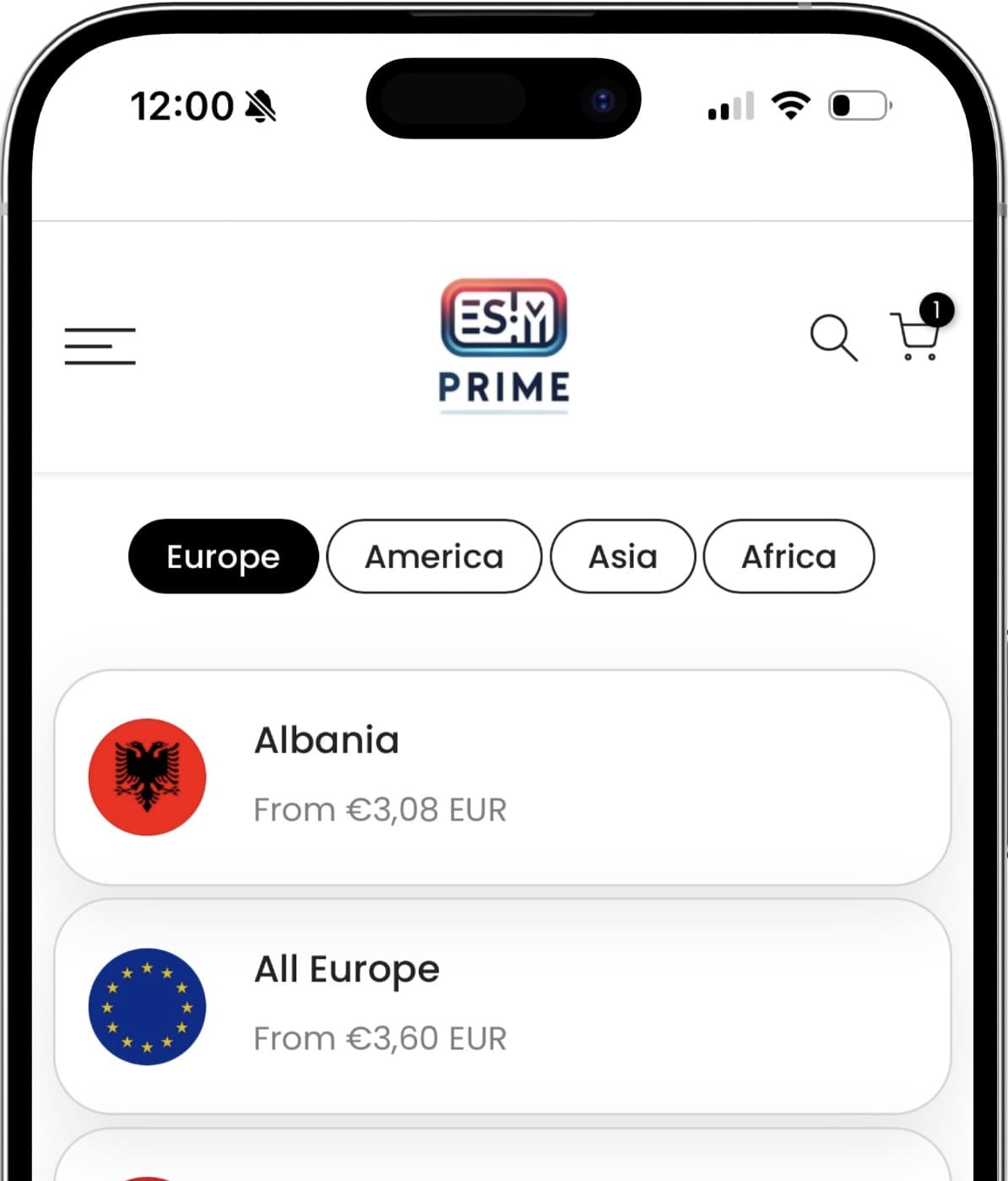
Task: Switch to the Asia region
Action: [x=622, y=556]
